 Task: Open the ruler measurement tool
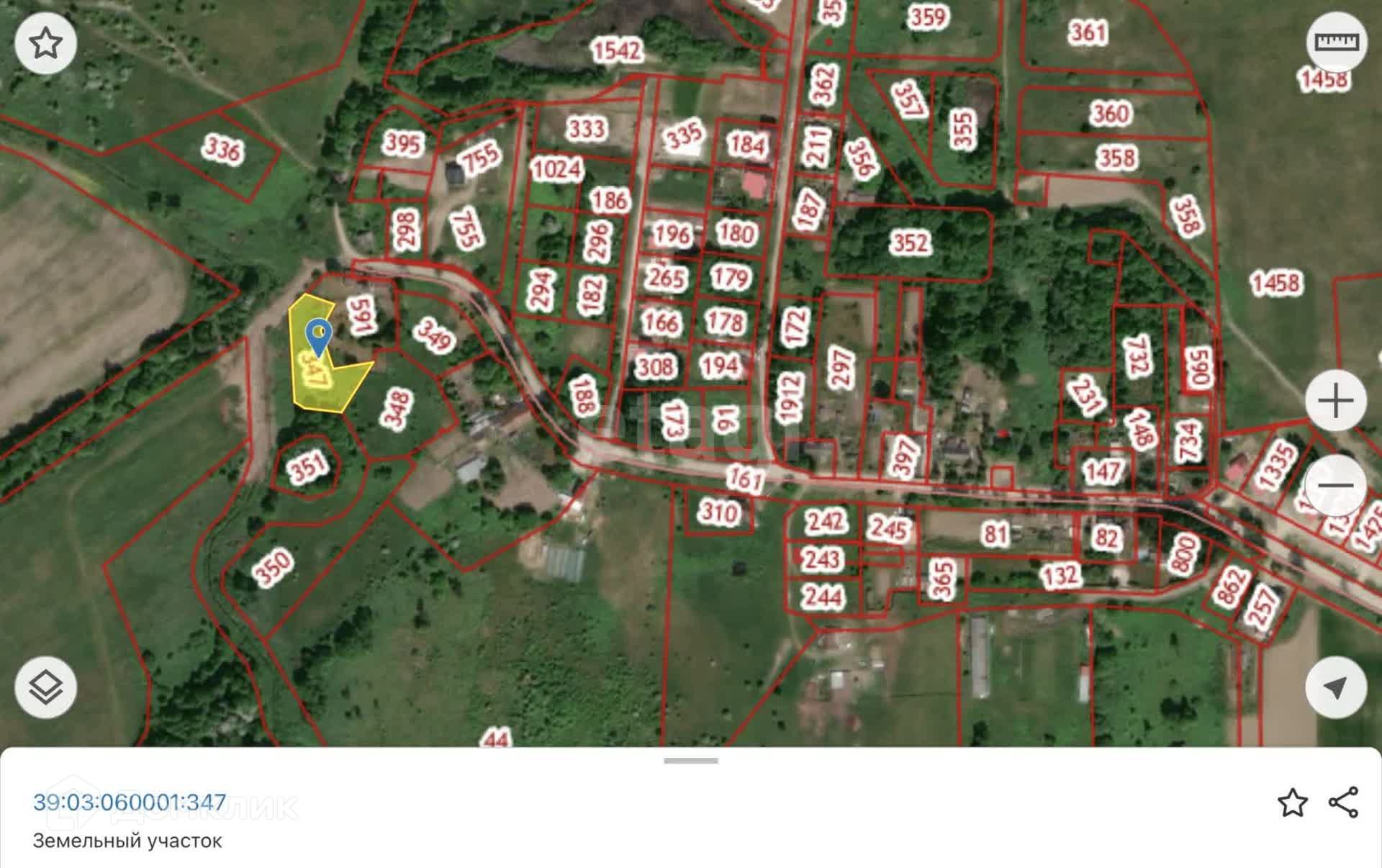point(1336,42)
